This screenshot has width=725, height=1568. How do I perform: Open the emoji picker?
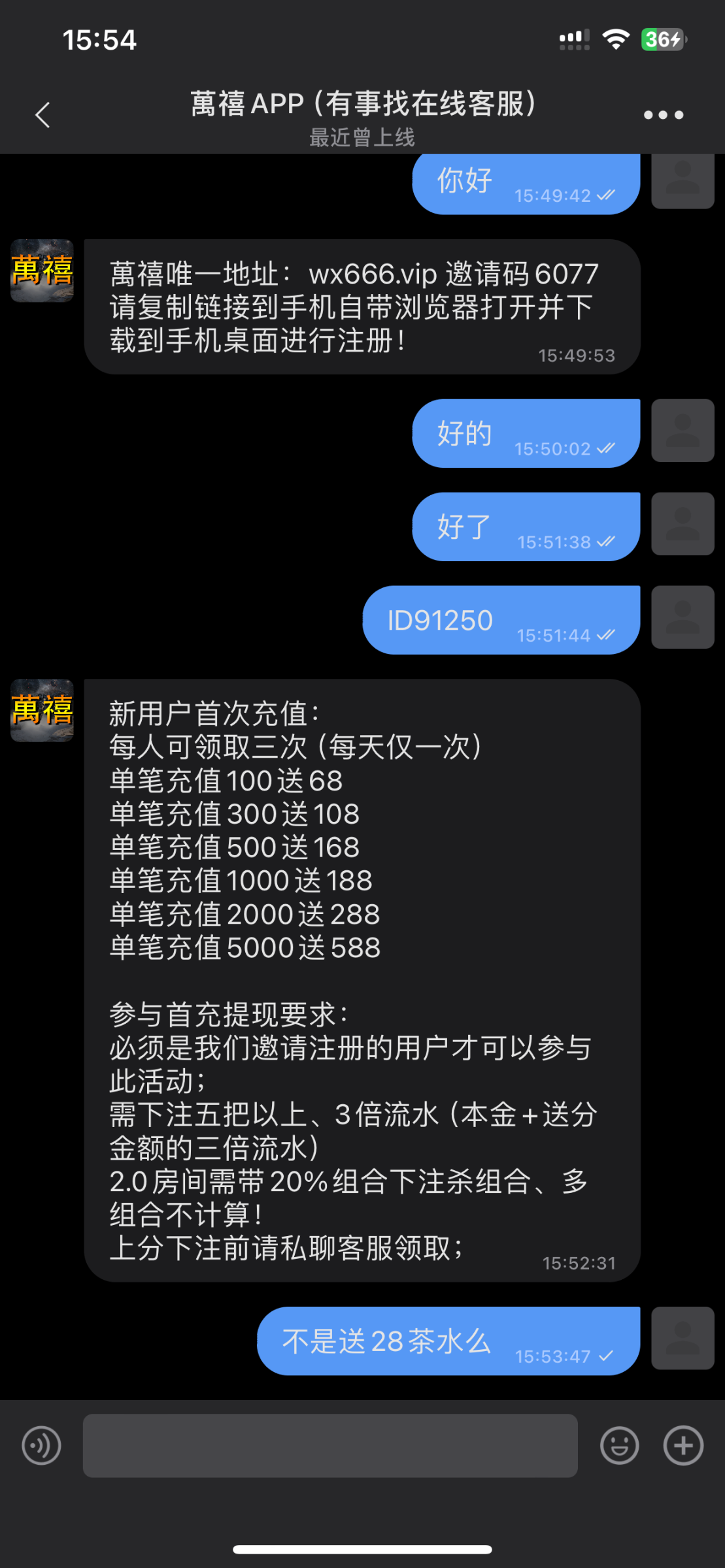point(619,1445)
